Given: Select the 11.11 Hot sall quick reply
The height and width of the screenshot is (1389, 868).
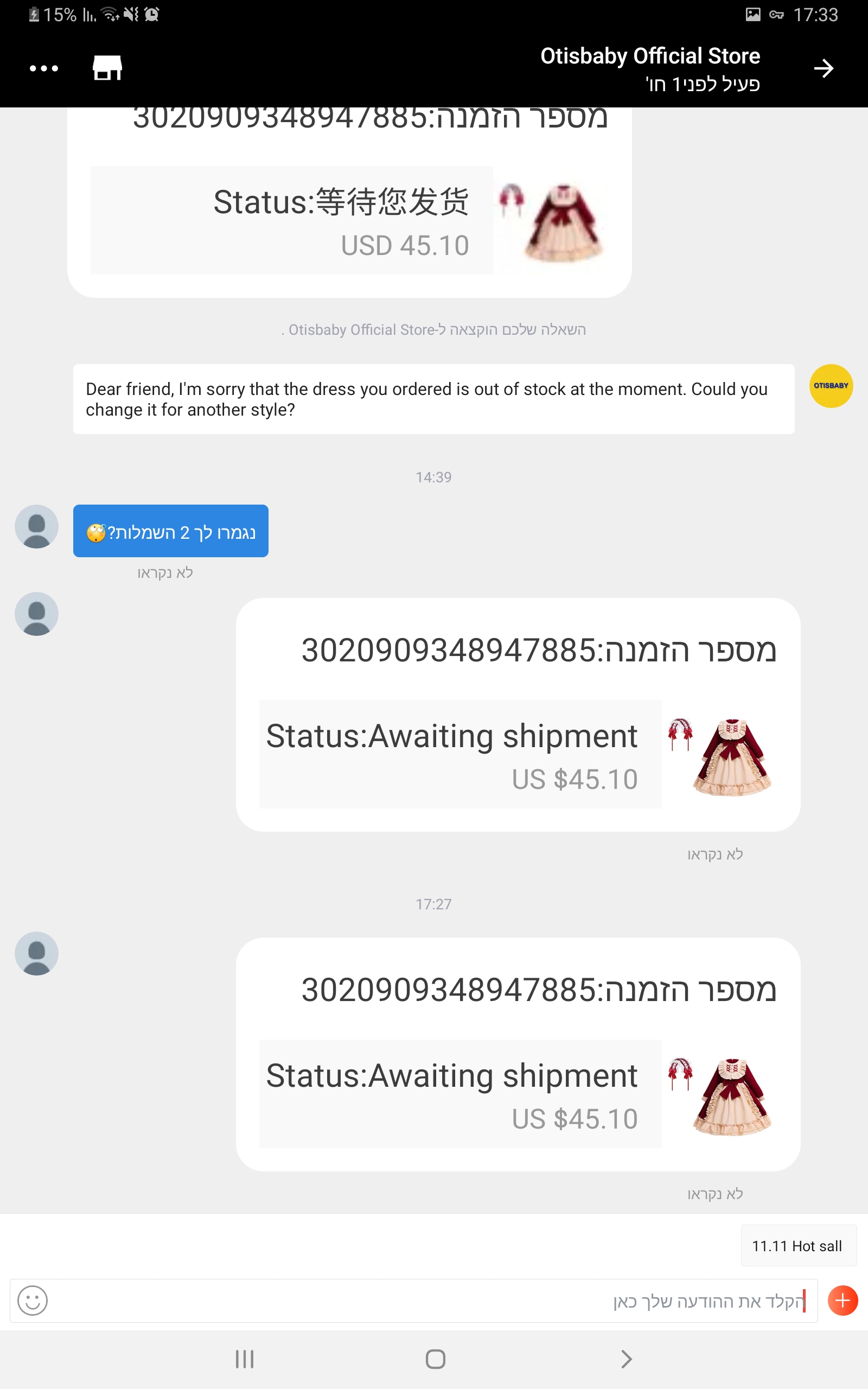Looking at the screenshot, I should (797, 1246).
